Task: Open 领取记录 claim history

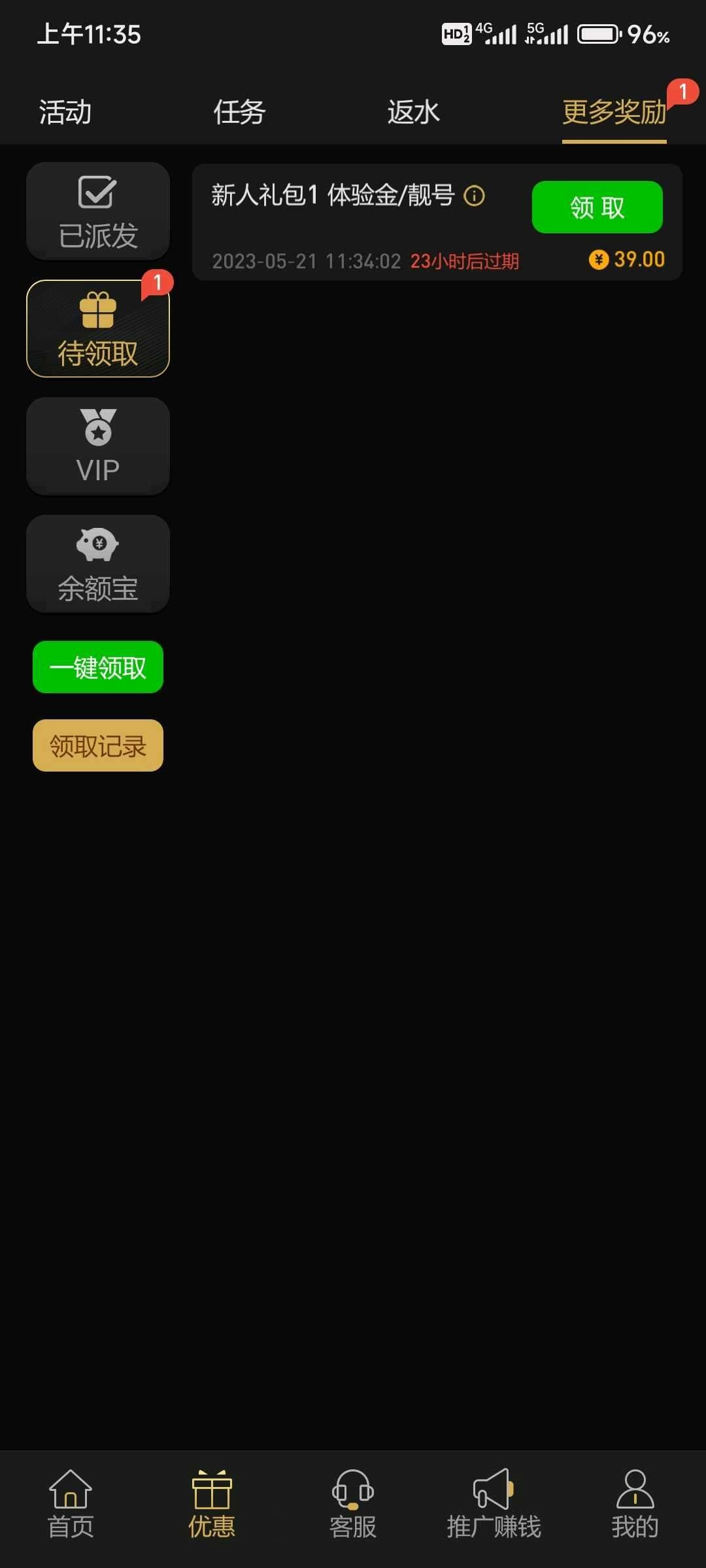Action: (98, 745)
